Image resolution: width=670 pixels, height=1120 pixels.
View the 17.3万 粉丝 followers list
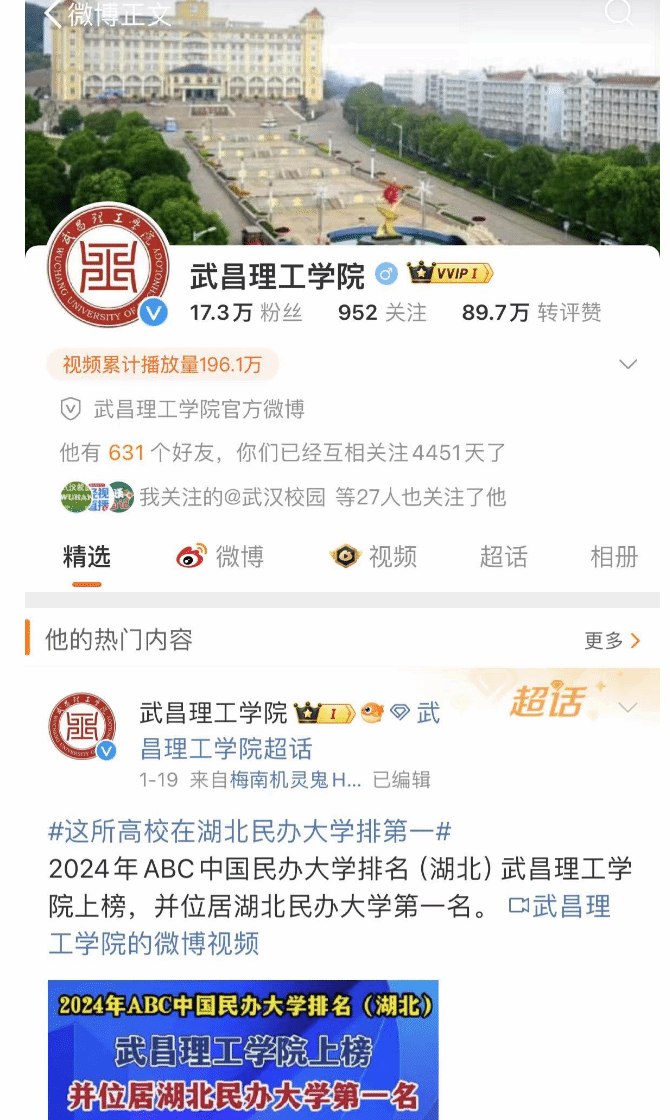click(x=246, y=313)
